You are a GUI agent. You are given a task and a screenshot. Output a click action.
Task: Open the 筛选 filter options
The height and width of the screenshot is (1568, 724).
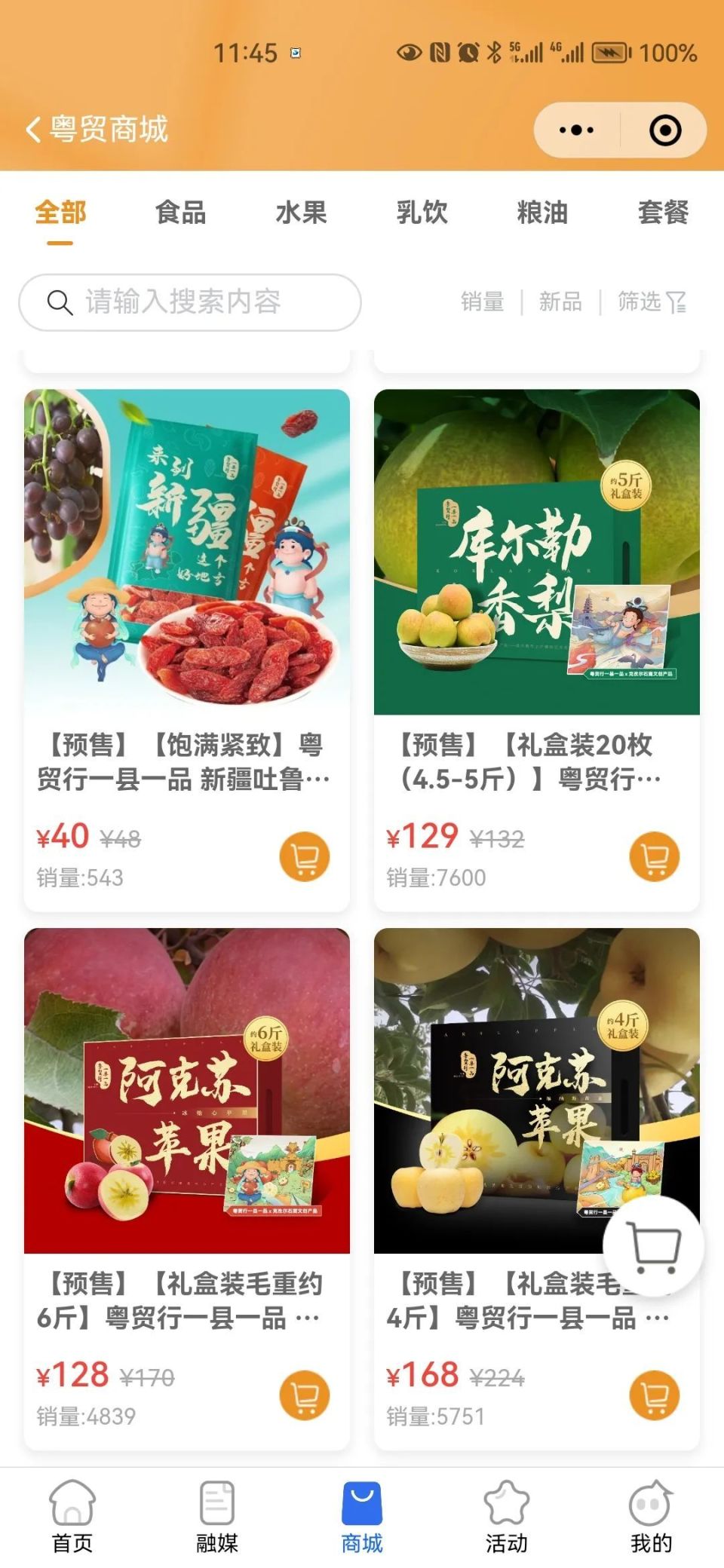pos(651,302)
